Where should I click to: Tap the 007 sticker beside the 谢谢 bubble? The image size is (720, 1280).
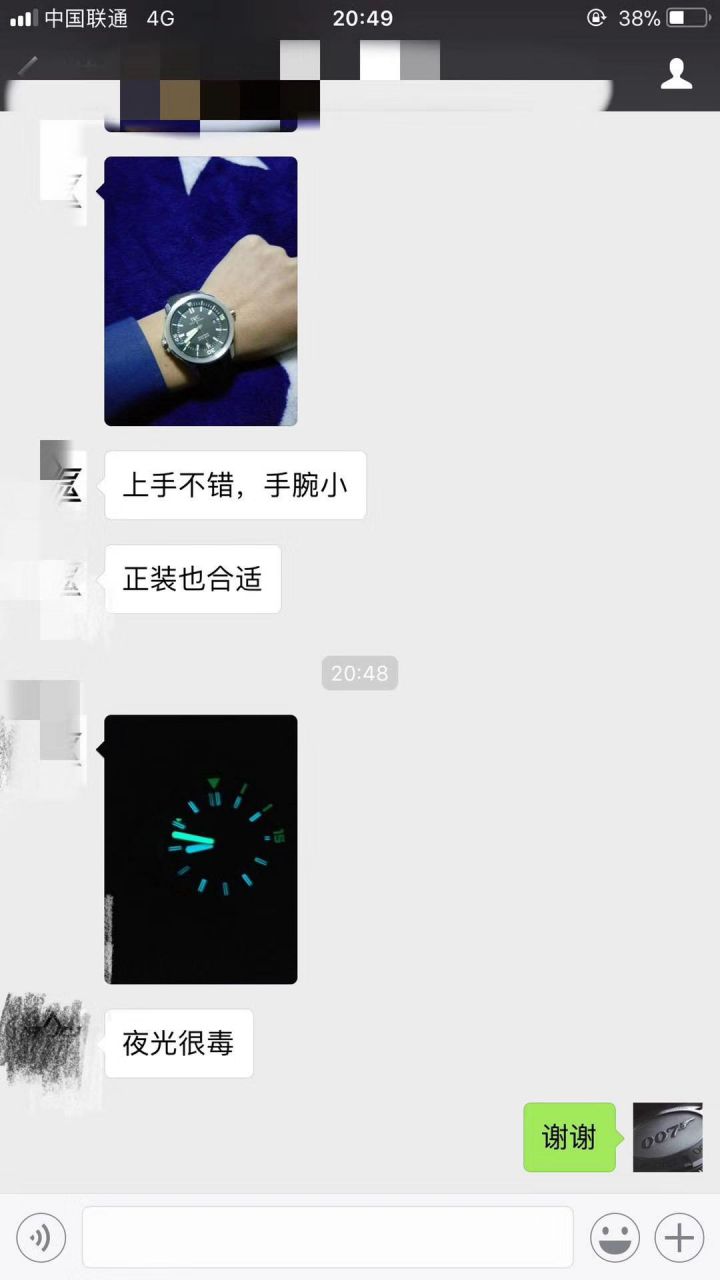click(668, 1137)
